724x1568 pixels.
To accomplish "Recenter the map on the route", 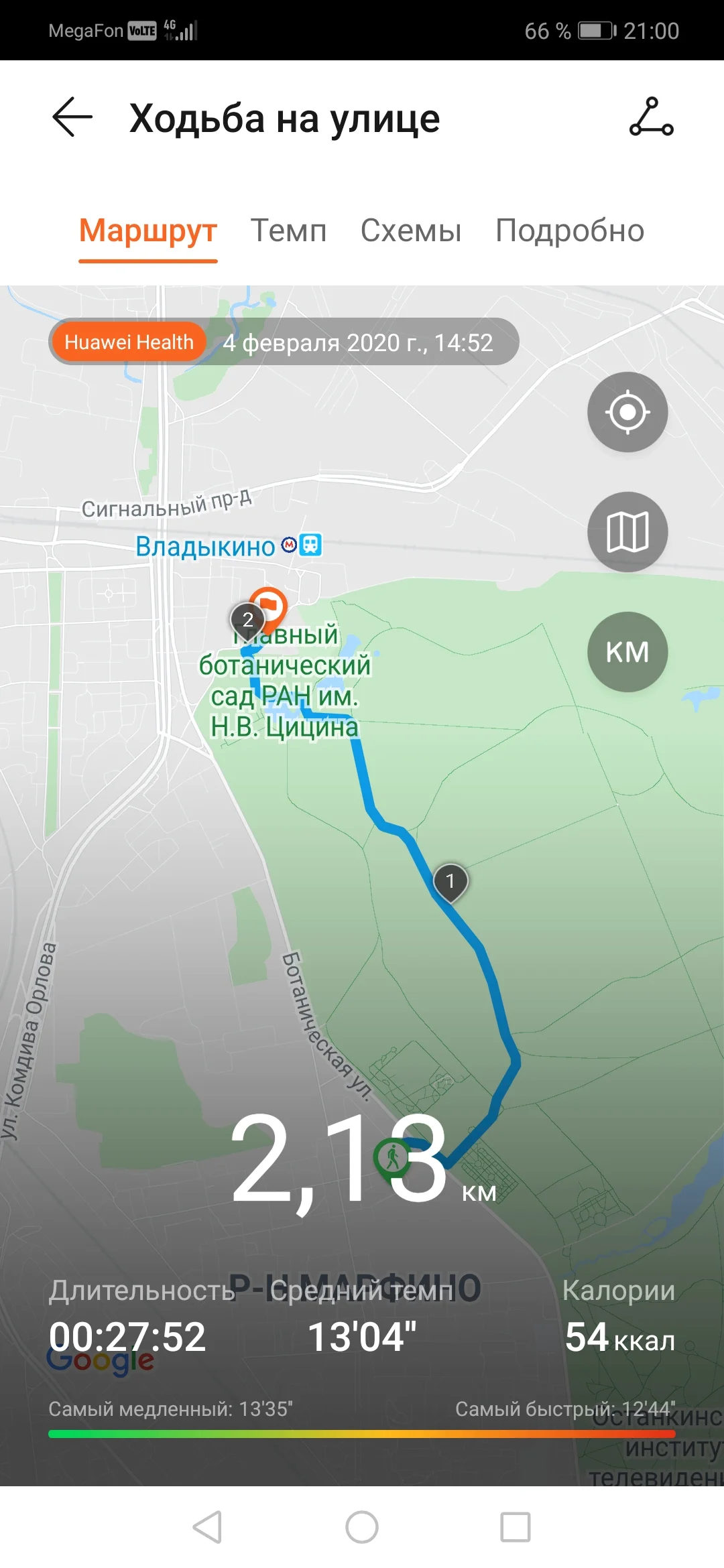I will coord(627,412).
